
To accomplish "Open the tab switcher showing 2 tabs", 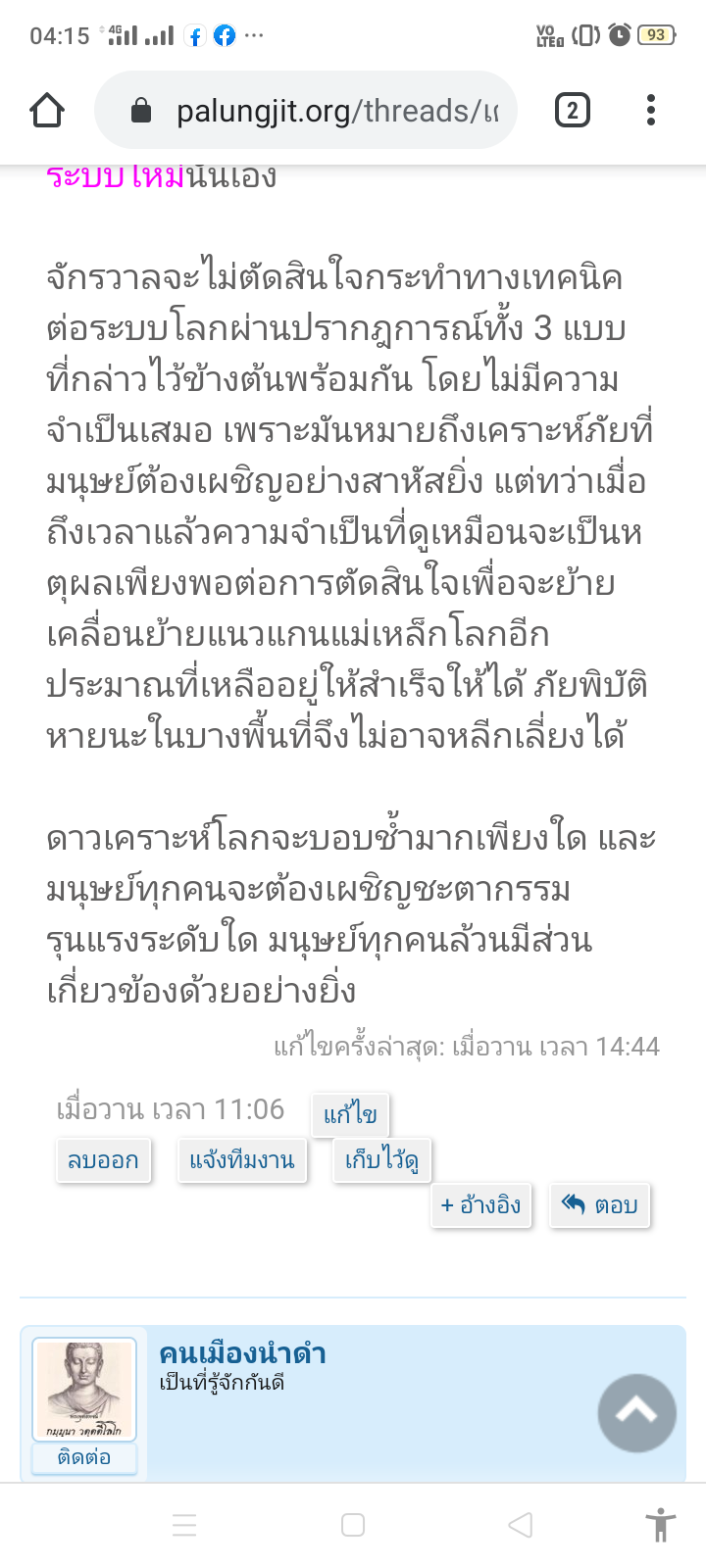I will coord(573,111).
